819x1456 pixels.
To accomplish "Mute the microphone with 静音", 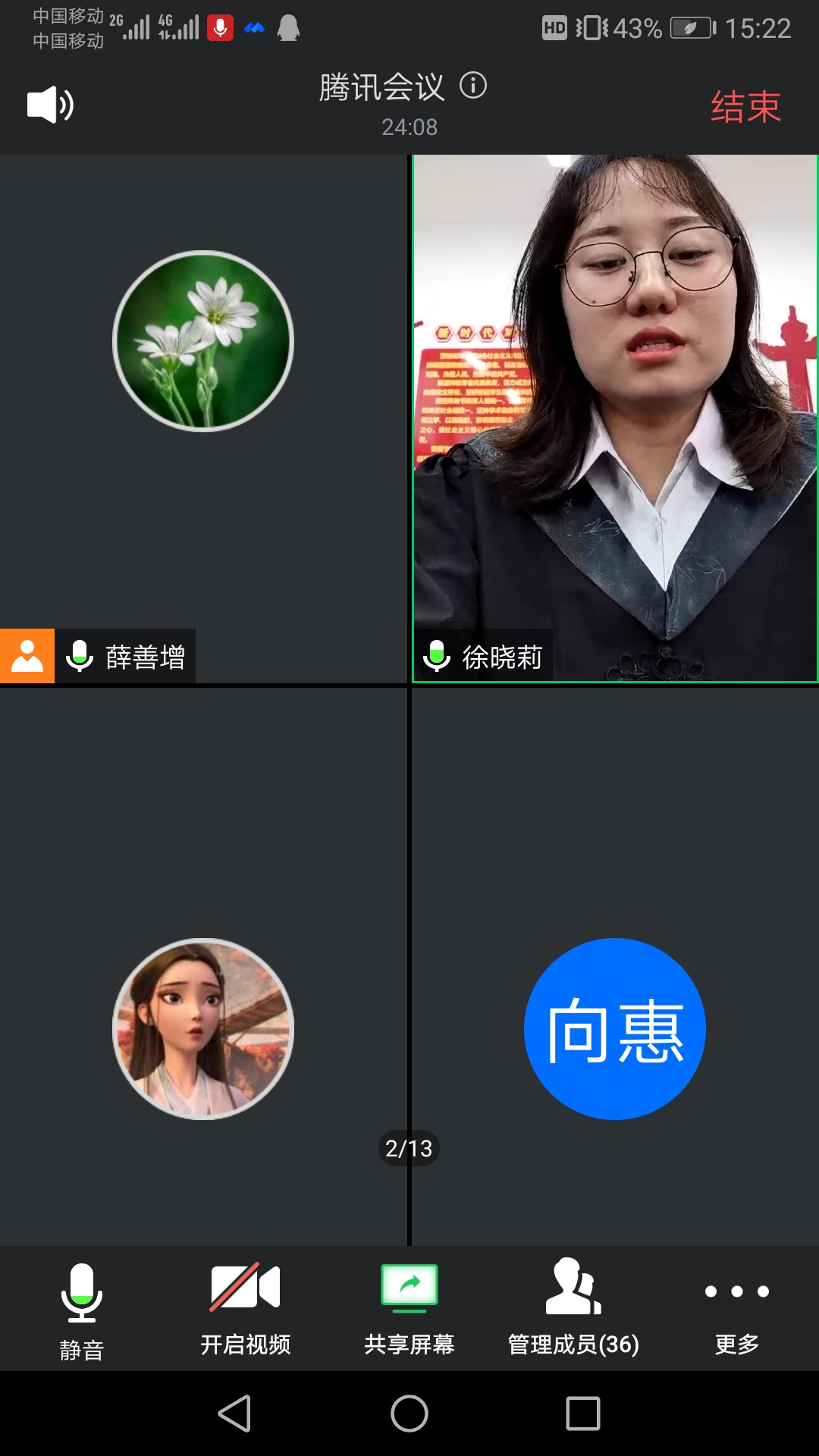I will tap(81, 1310).
